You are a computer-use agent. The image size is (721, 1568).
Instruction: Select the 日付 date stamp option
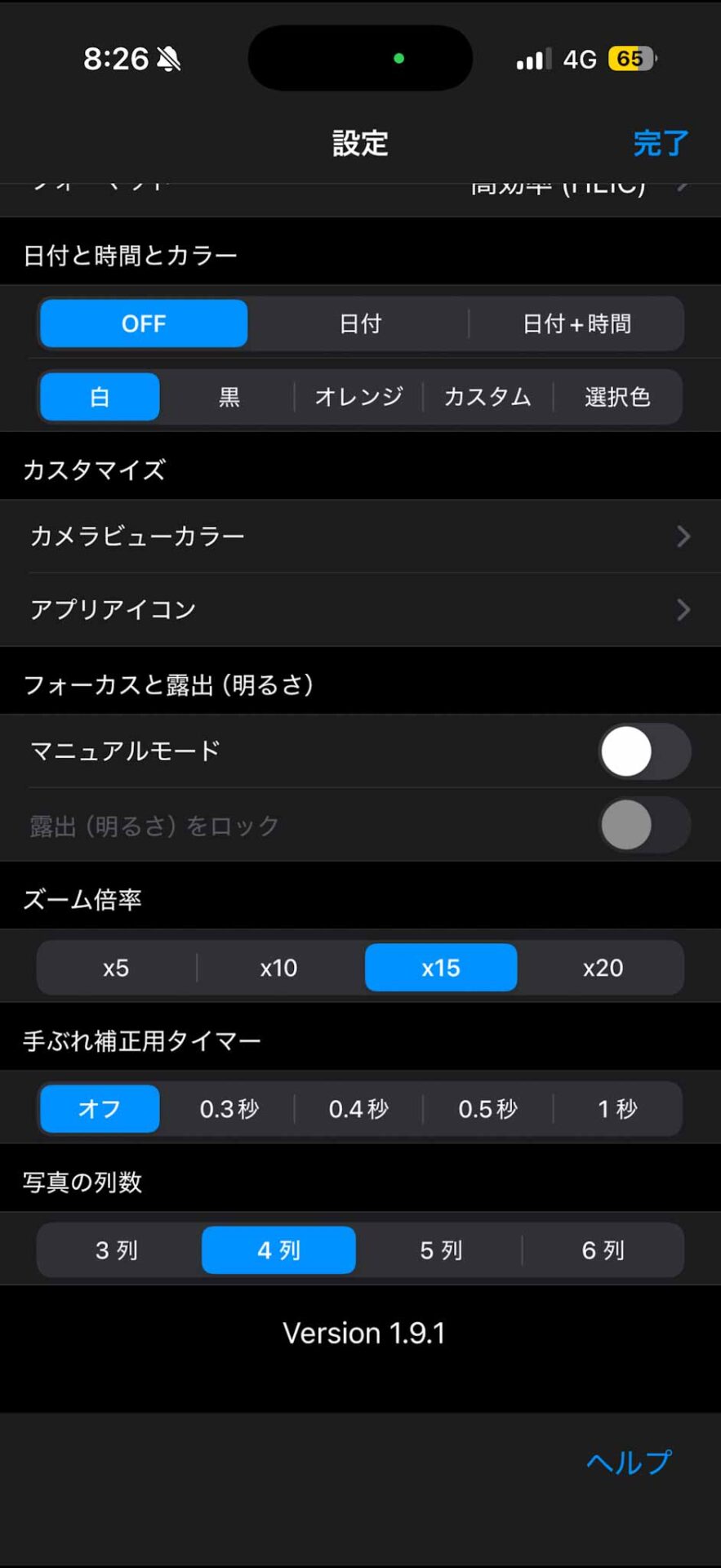pos(360,323)
